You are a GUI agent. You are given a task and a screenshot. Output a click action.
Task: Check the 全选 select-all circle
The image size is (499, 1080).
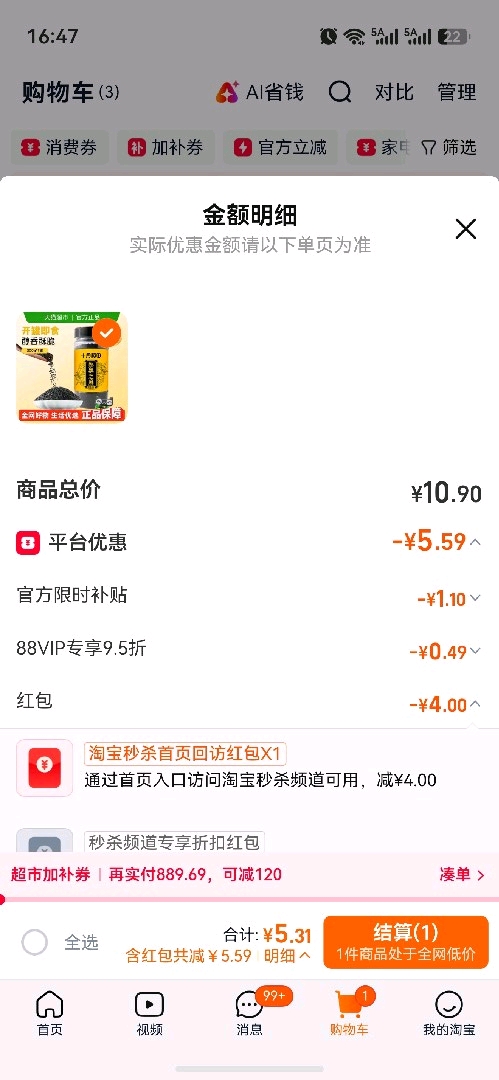pyautogui.click(x=34, y=942)
